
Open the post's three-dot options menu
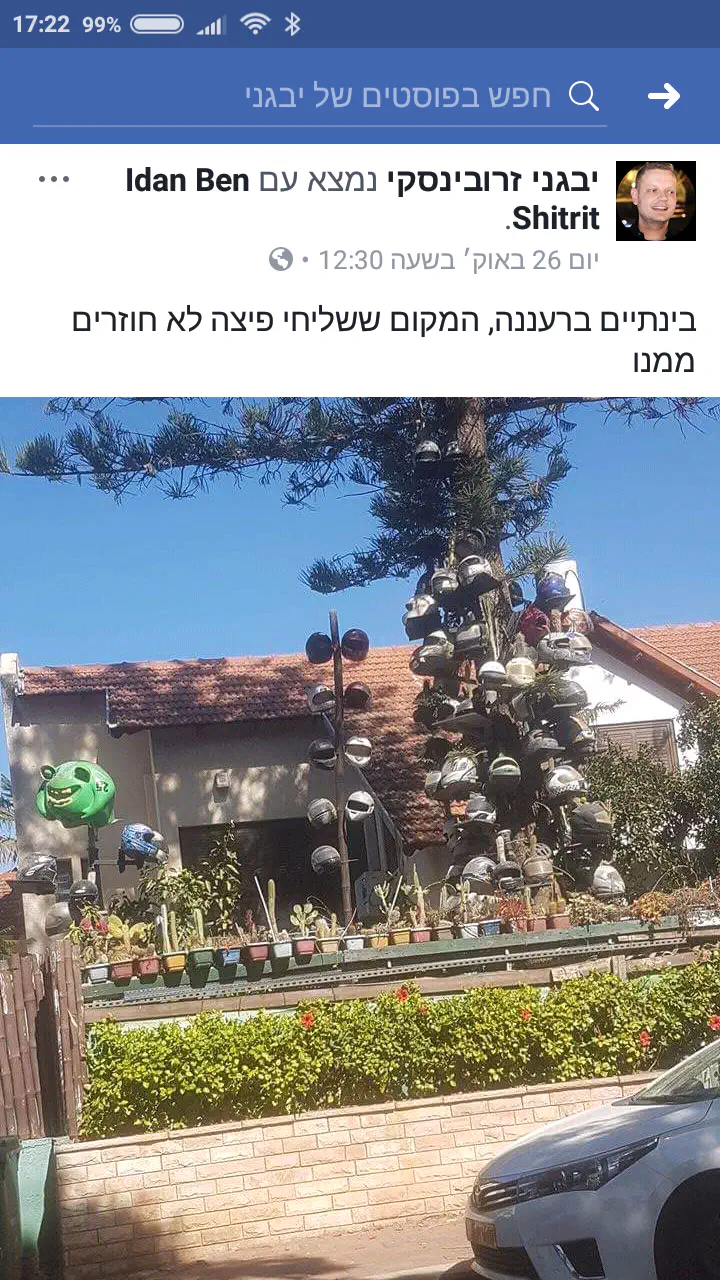[53, 180]
